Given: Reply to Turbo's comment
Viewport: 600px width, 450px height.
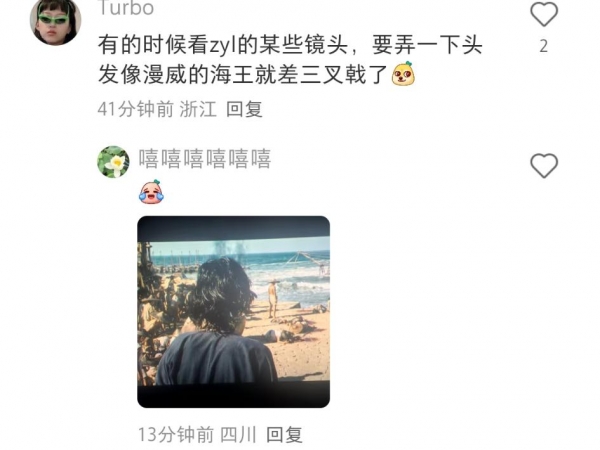Looking at the screenshot, I should (x=243, y=109).
